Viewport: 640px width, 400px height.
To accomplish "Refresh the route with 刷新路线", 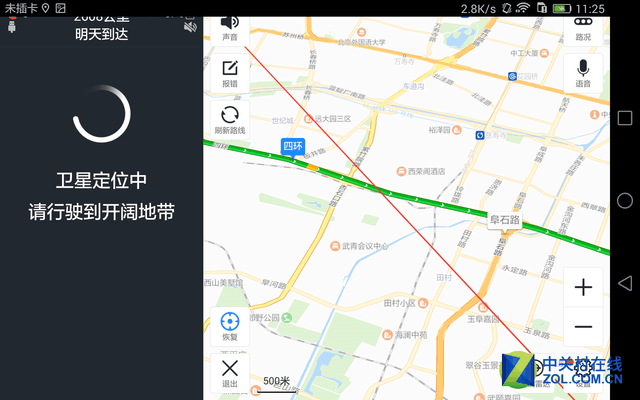I will pos(230,120).
